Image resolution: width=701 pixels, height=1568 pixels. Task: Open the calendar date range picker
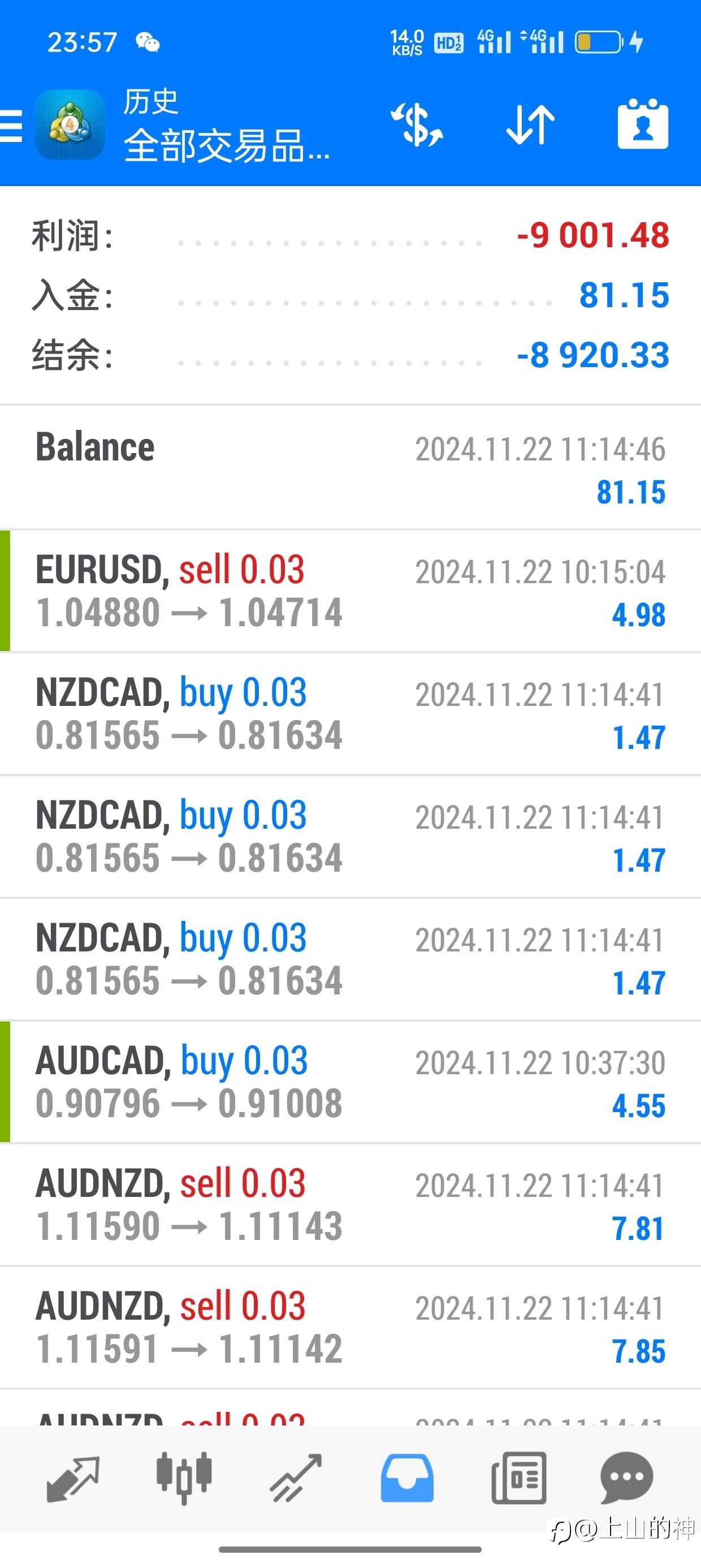click(x=643, y=125)
